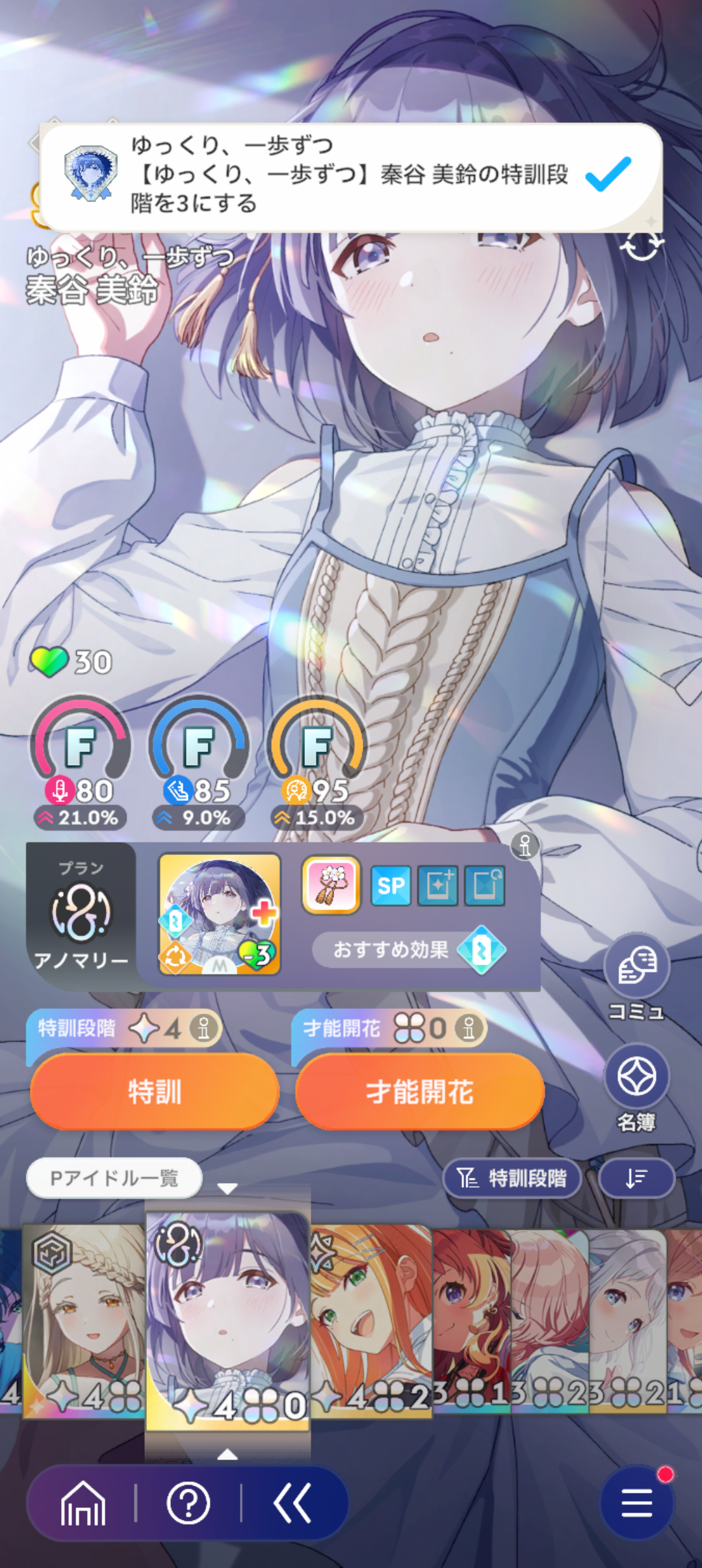Open the 特訓段階 filter button
This screenshot has height=1568, width=702.
click(512, 1177)
